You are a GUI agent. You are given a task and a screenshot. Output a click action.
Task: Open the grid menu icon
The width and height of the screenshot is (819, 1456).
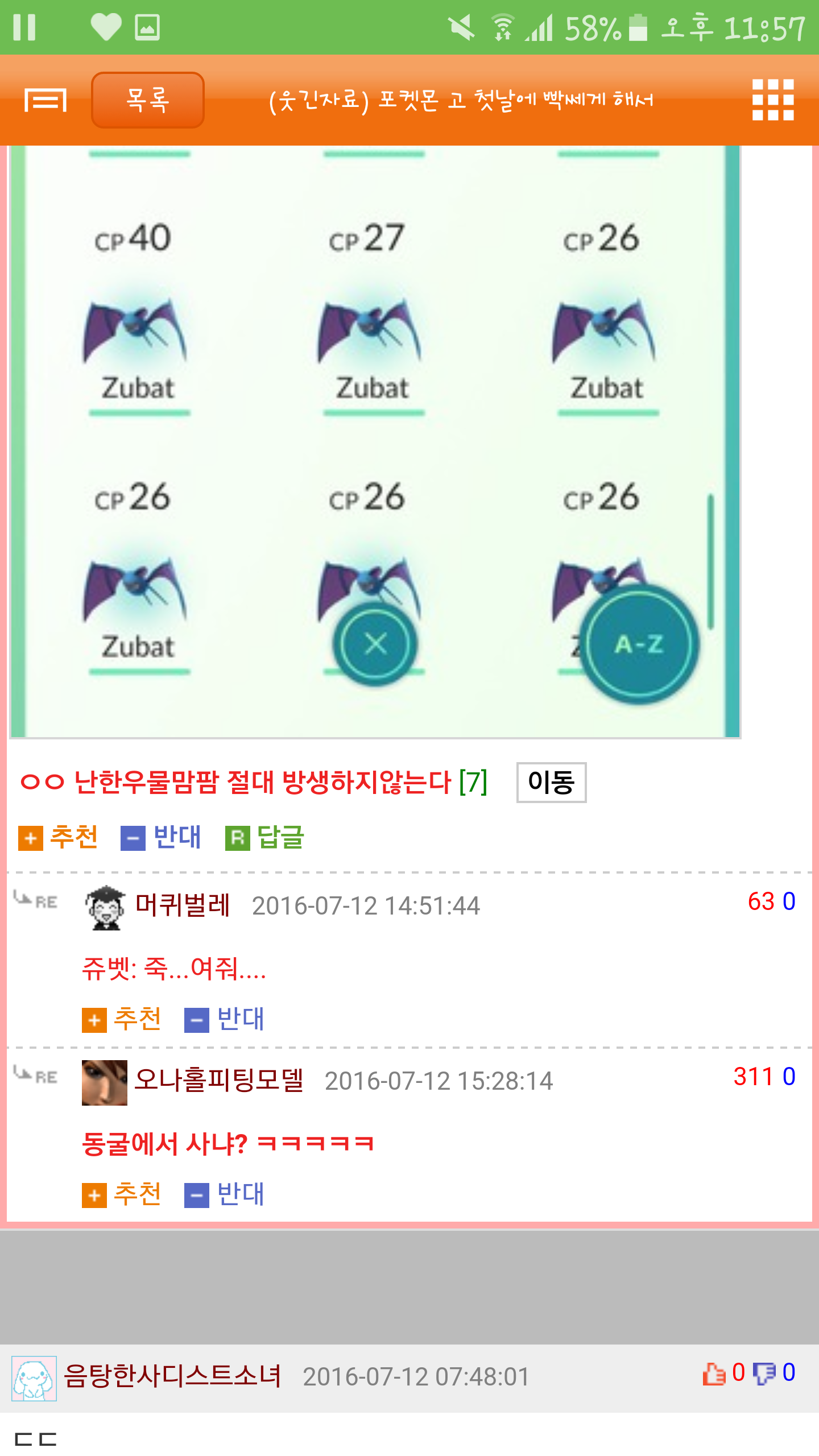tap(773, 100)
